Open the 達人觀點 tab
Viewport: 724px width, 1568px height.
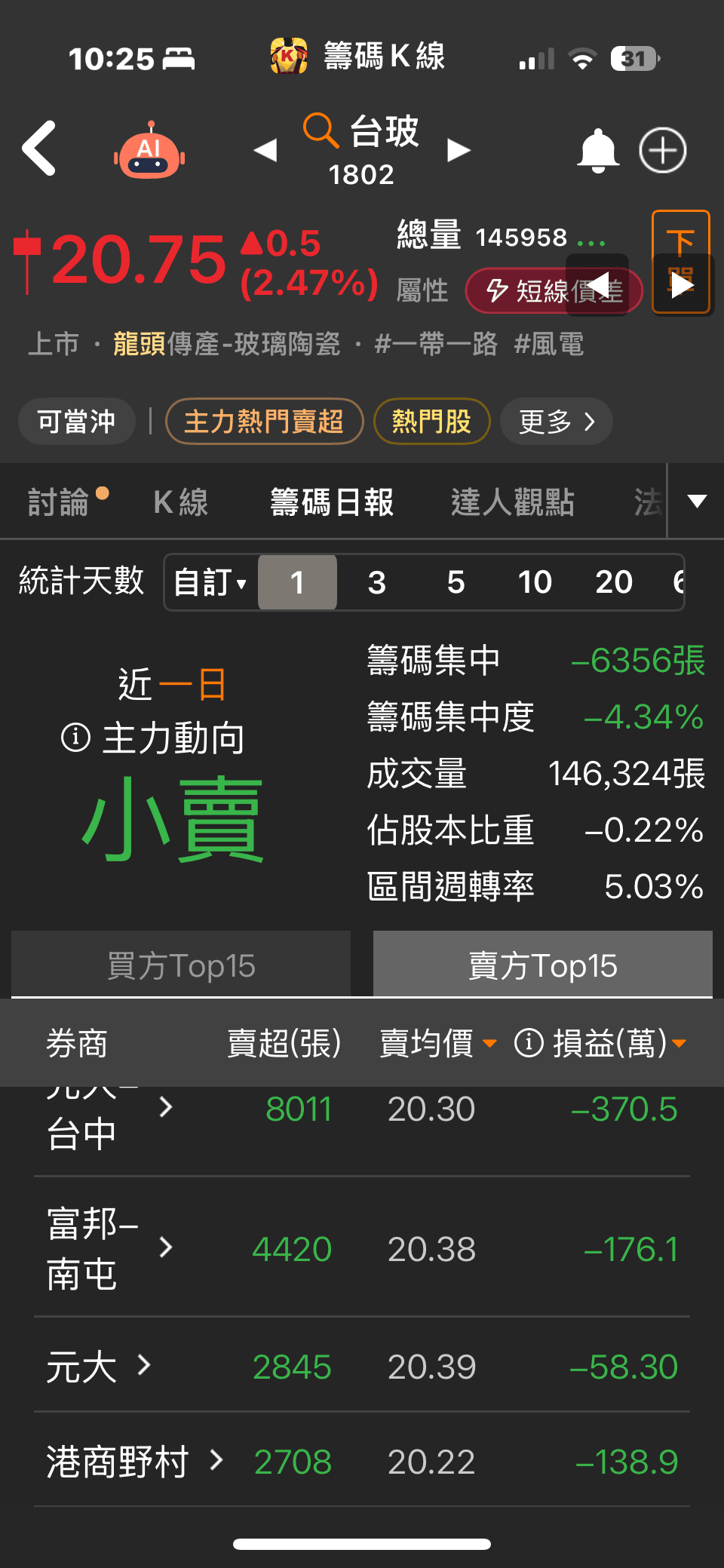point(513,502)
